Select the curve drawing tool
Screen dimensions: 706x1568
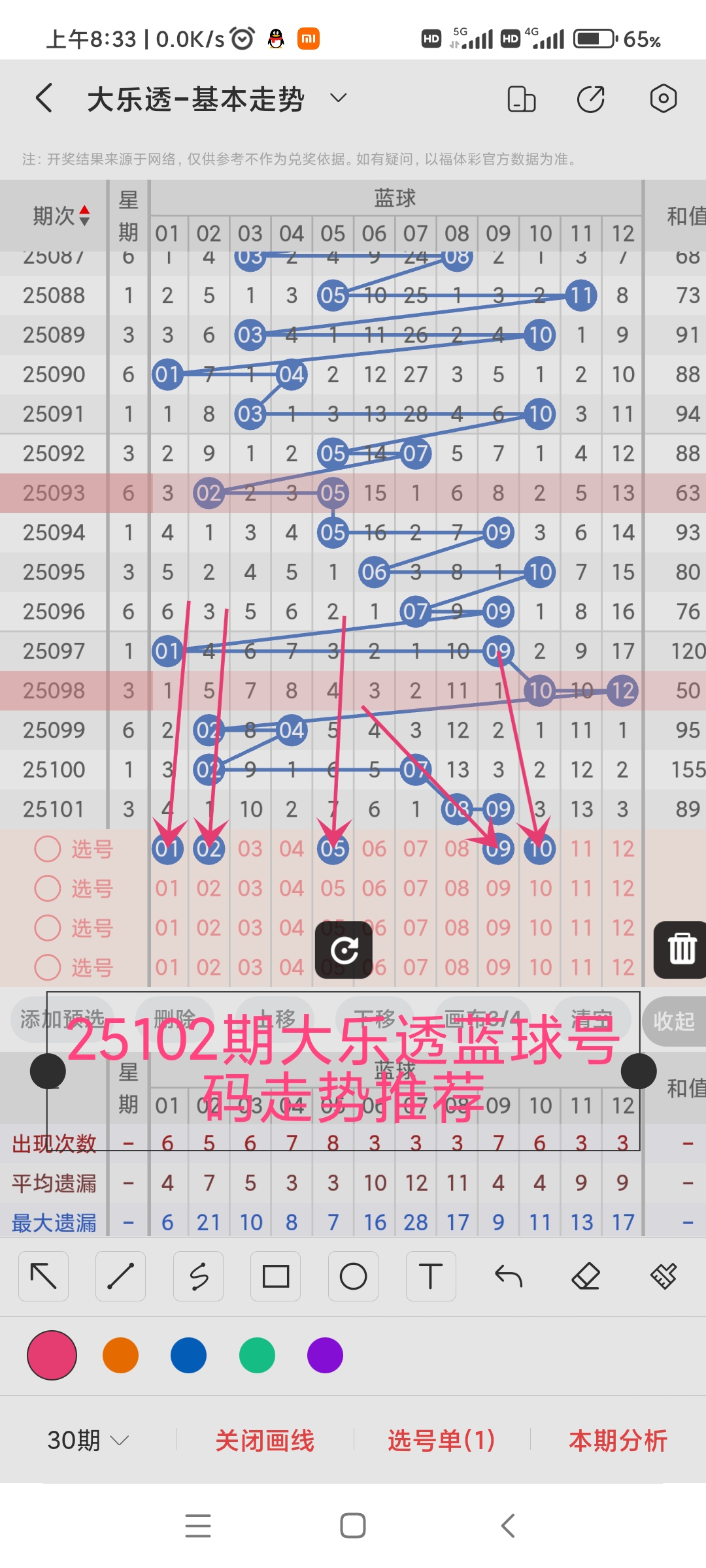tap(198, 1275)
